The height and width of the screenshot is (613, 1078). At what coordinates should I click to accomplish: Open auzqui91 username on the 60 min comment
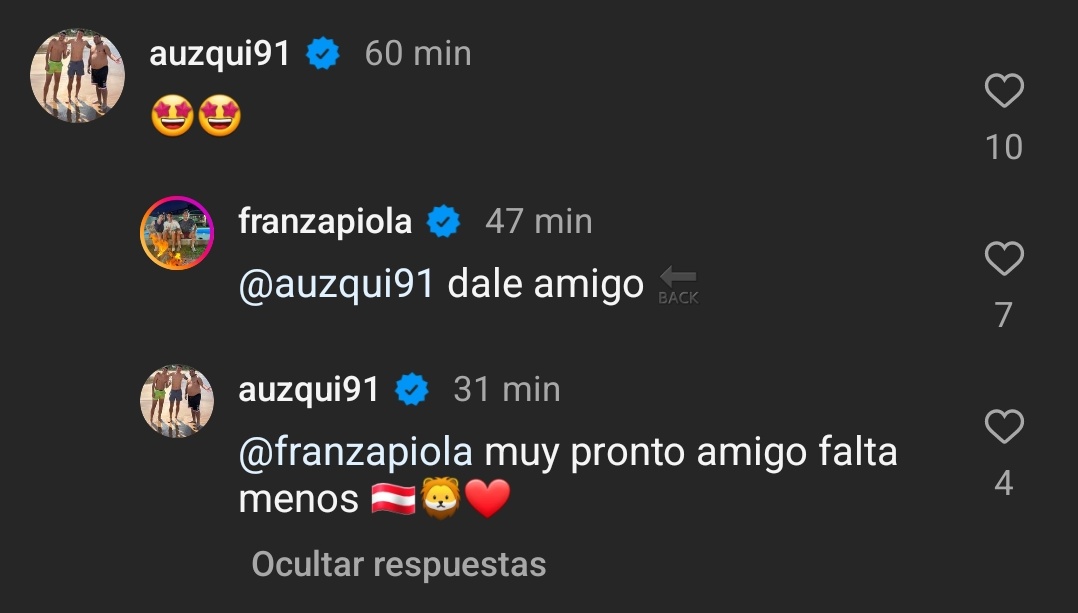pos(220,53)
